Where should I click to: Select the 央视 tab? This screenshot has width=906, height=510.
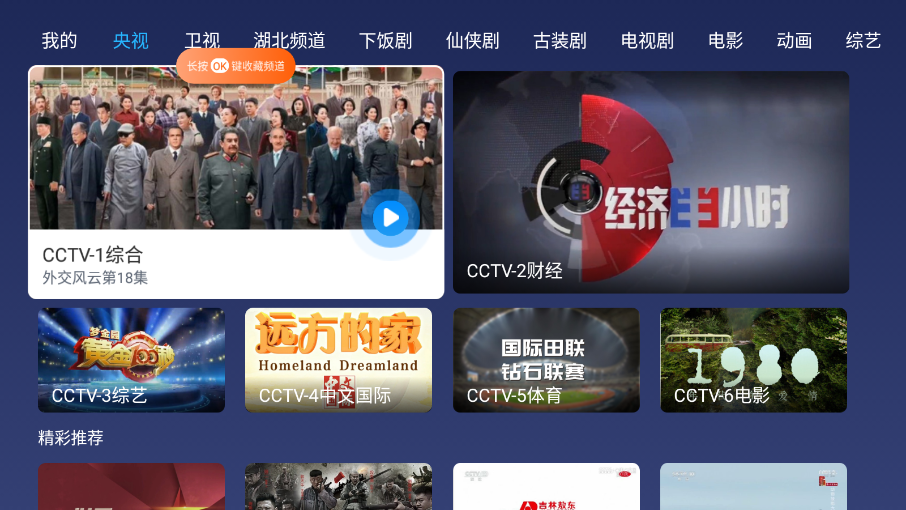[131, 41]
